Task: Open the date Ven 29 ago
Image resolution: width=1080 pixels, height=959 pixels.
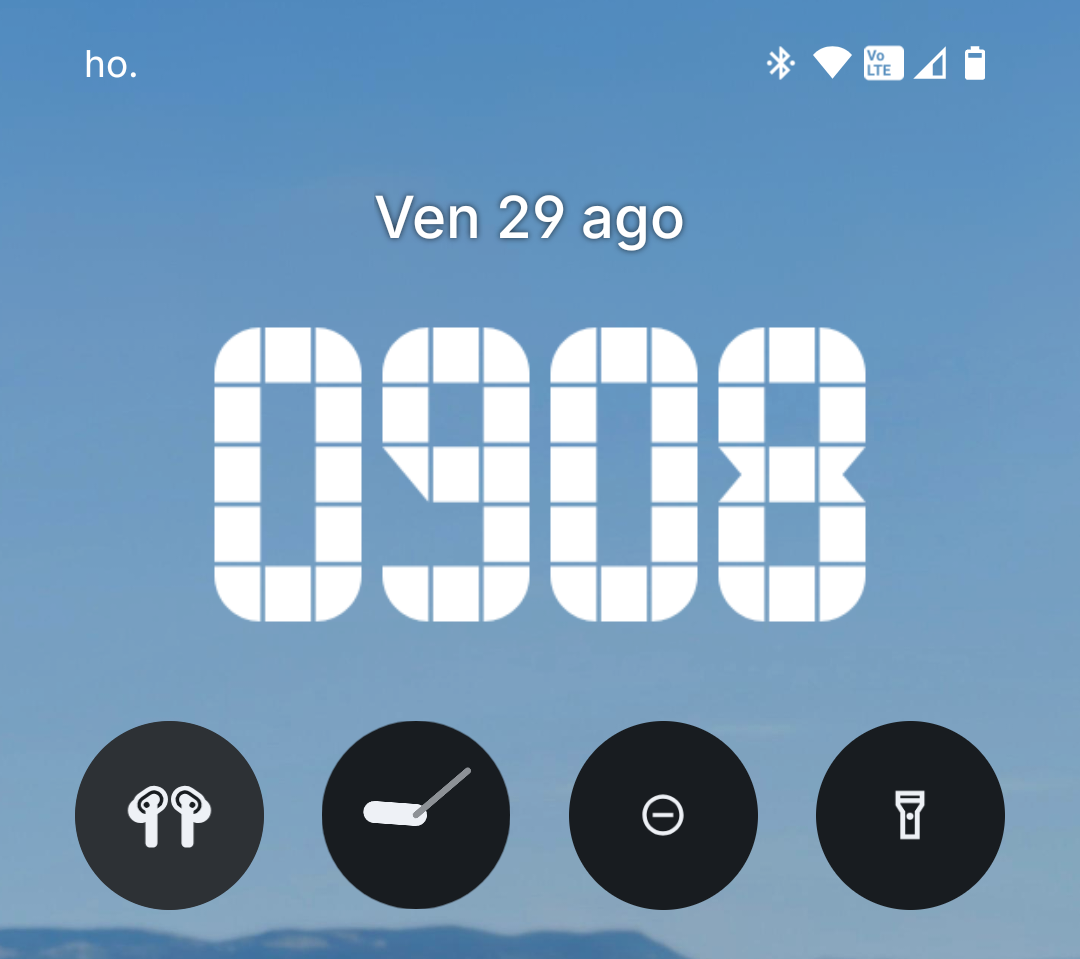Action: click(530, 218)
